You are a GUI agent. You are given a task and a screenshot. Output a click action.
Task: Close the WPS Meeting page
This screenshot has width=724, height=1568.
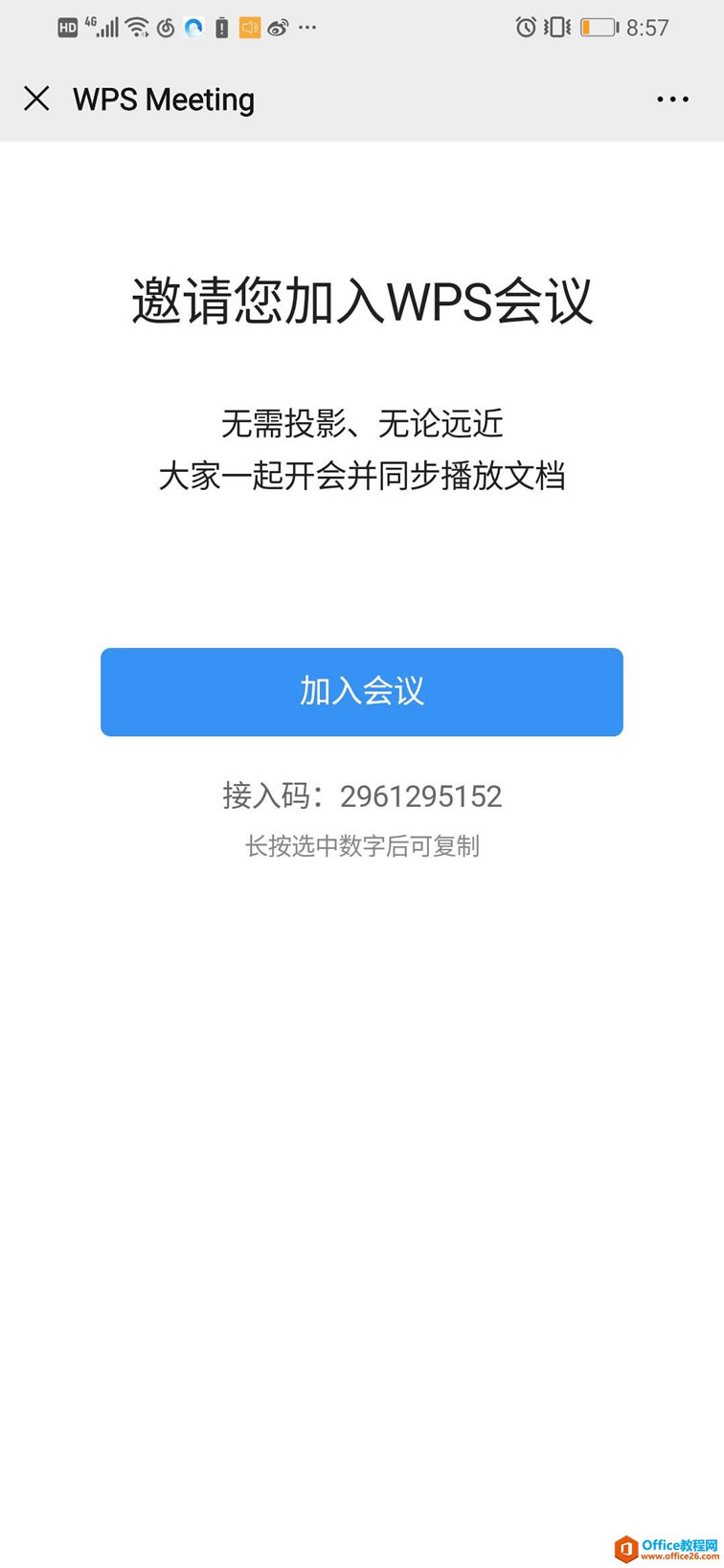36,99
